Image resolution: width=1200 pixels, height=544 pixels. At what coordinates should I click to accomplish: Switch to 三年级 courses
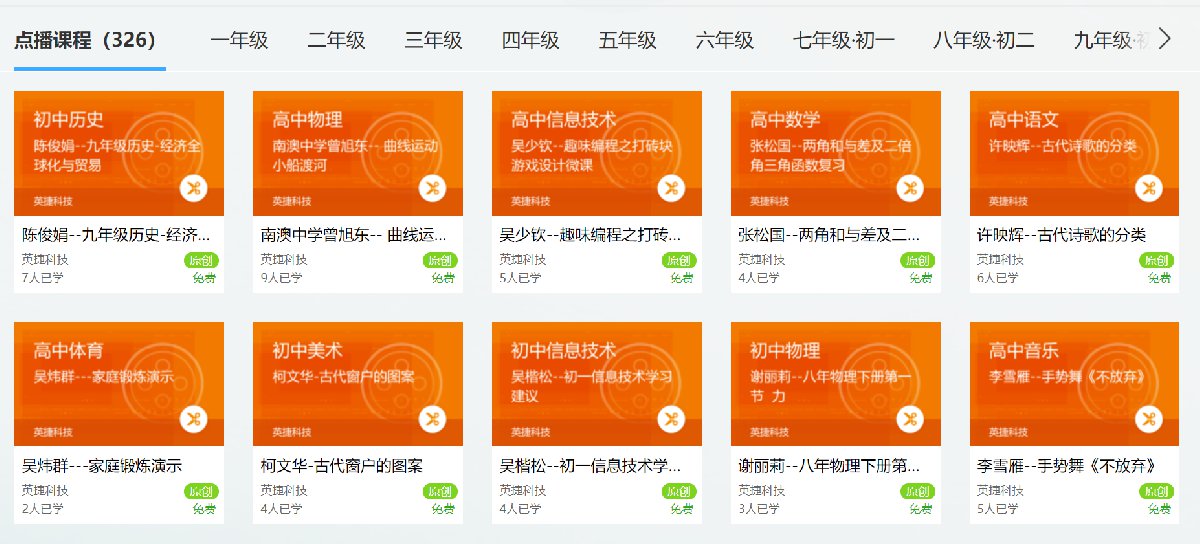coord(433,41)
